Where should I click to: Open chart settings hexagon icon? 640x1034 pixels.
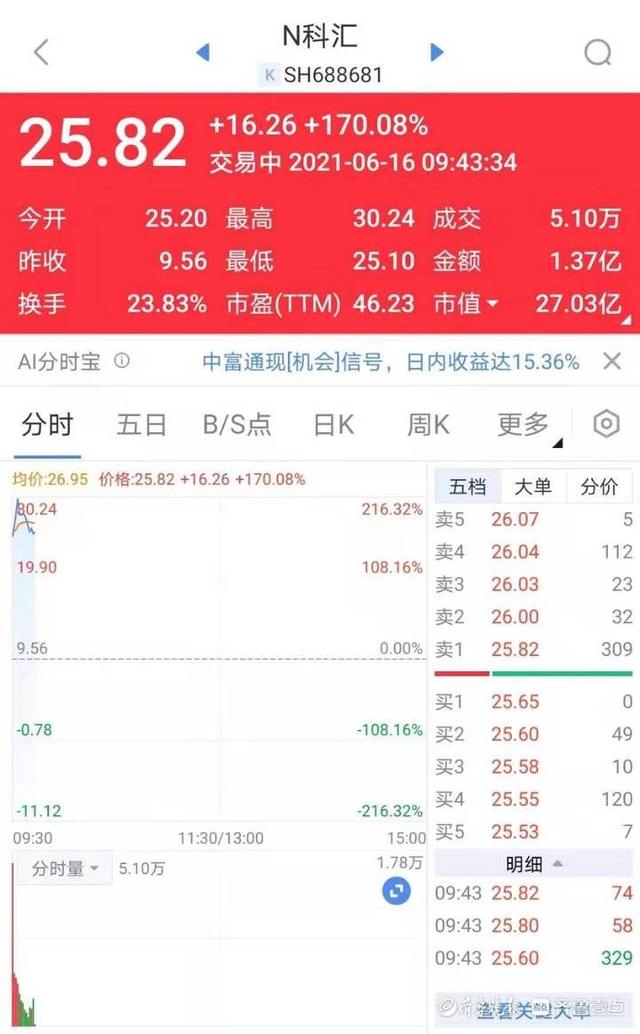[x=606, y=424]
